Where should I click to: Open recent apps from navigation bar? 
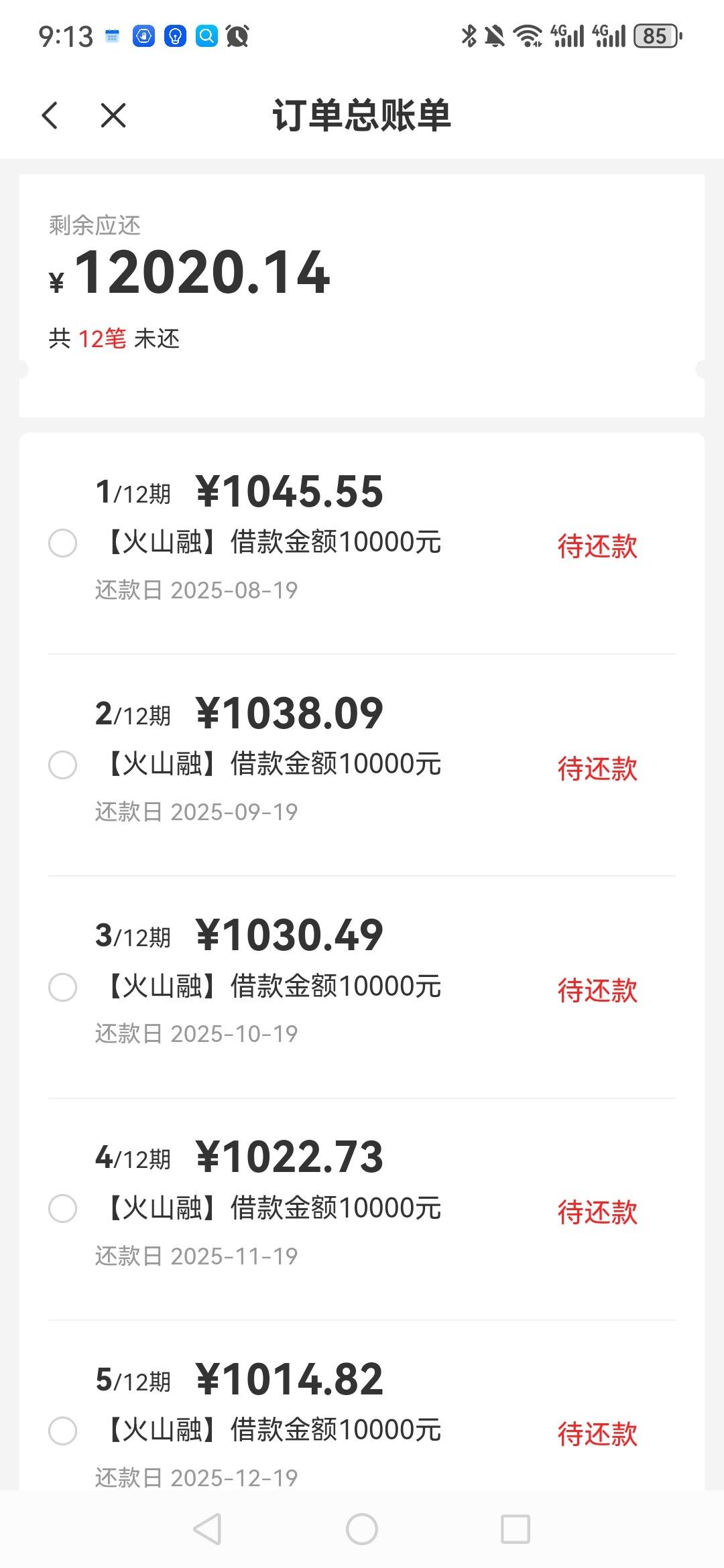point(516,1529)
